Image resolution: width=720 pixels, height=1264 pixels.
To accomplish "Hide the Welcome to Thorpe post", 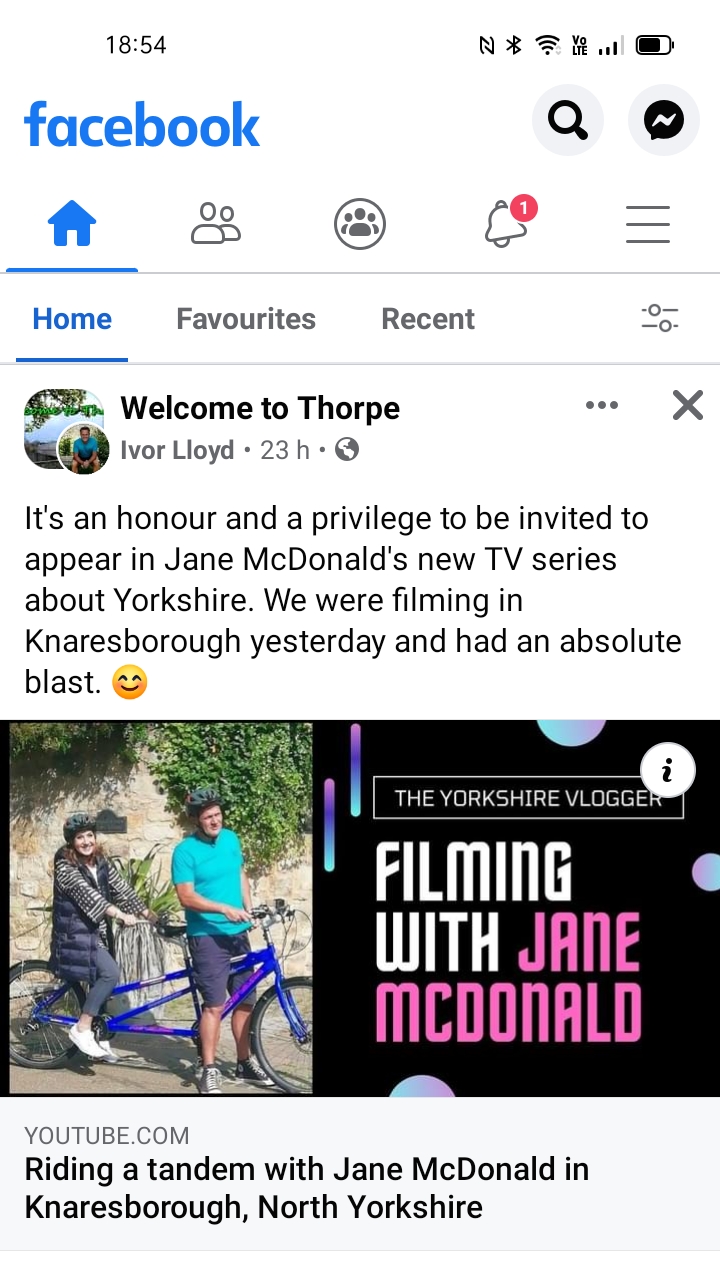I will pos(688,405).
